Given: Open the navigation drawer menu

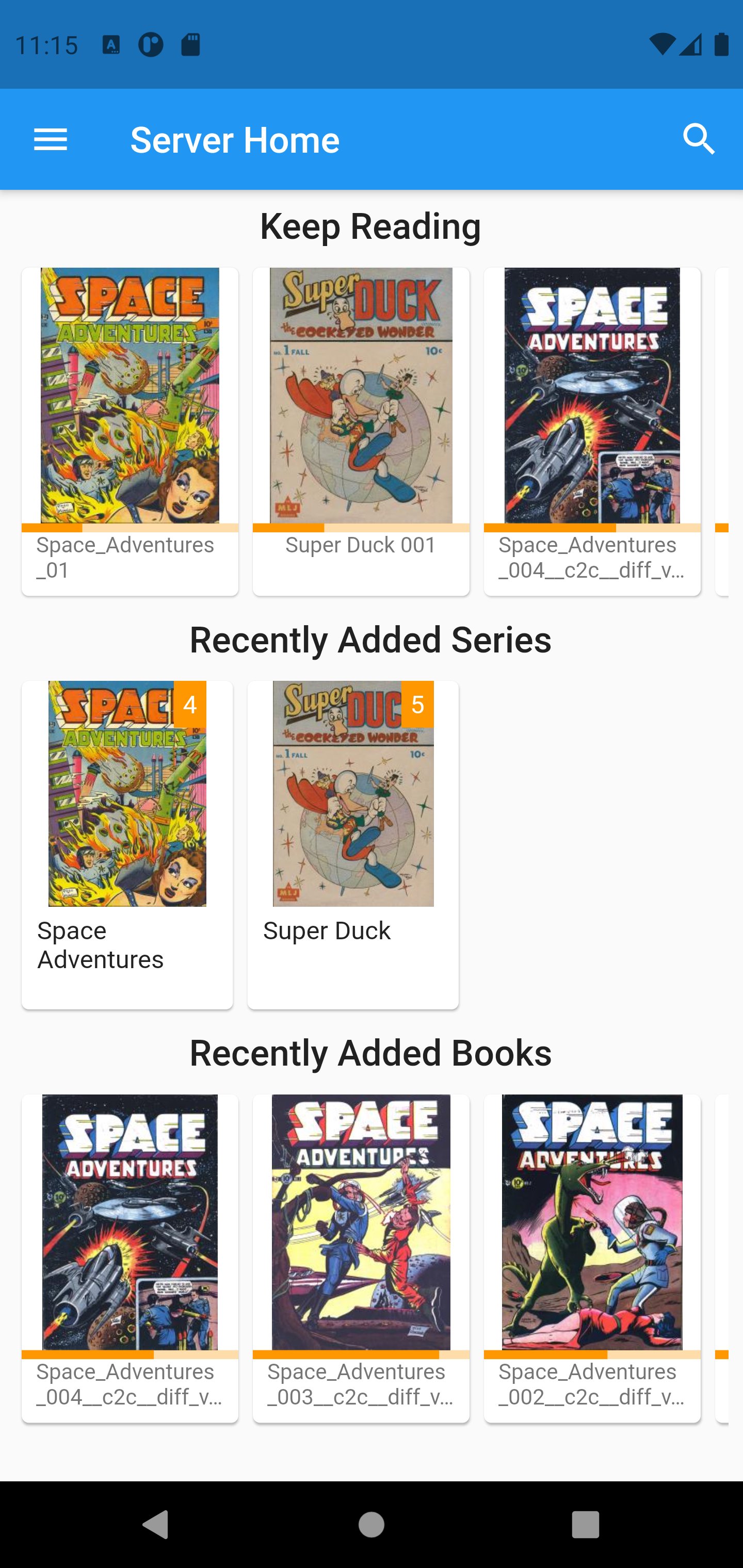Looking at the screenshot, I should [x=51, y=140].
